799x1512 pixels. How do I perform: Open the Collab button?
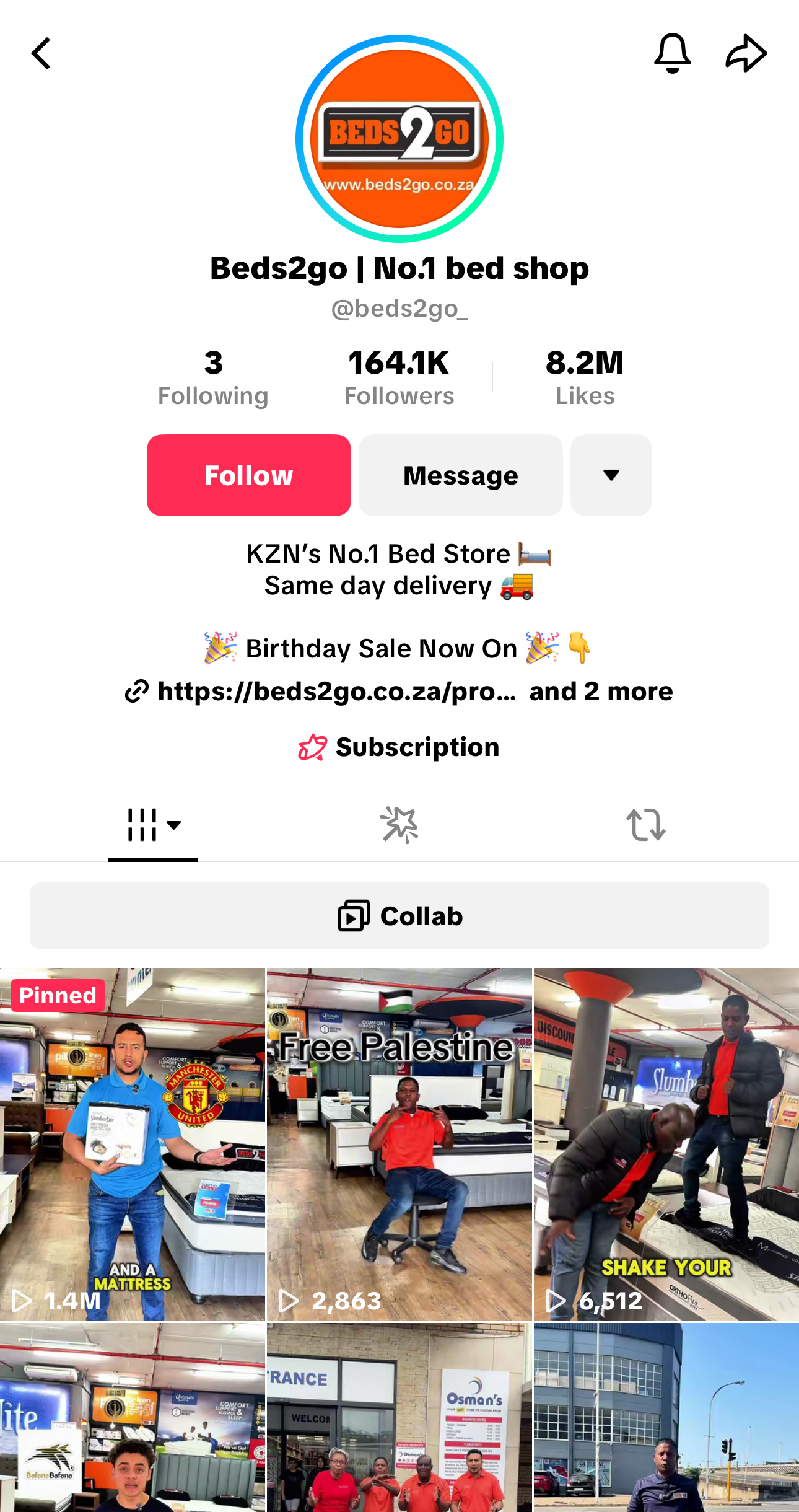coord(399,916)
